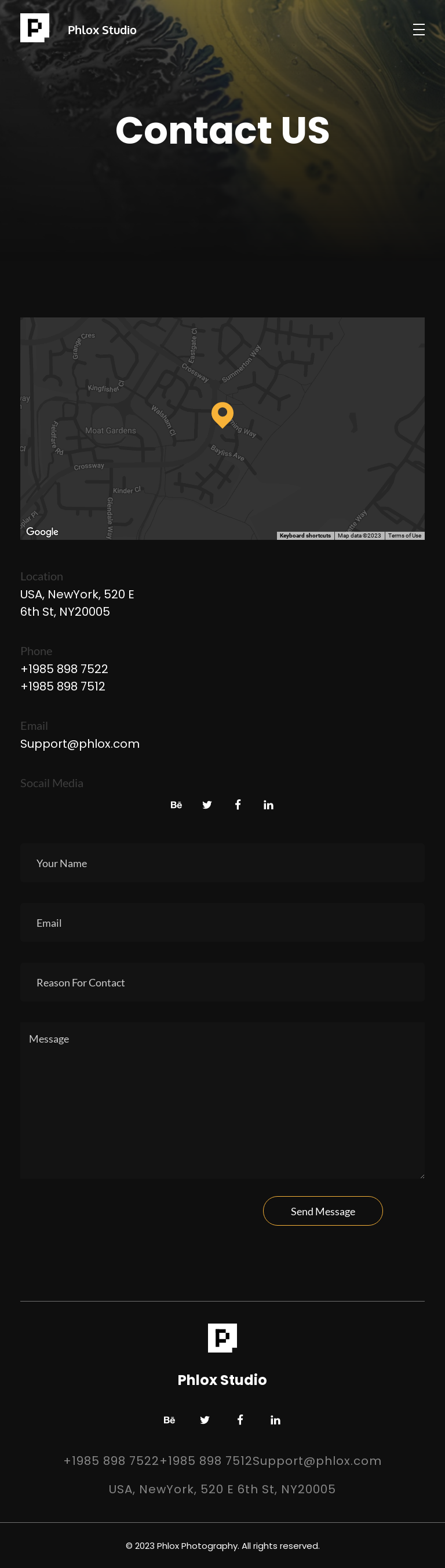Open map Terms of Use link
Image resolution: width=445 pixels, height=1568 pixels.
pos(404,536)
